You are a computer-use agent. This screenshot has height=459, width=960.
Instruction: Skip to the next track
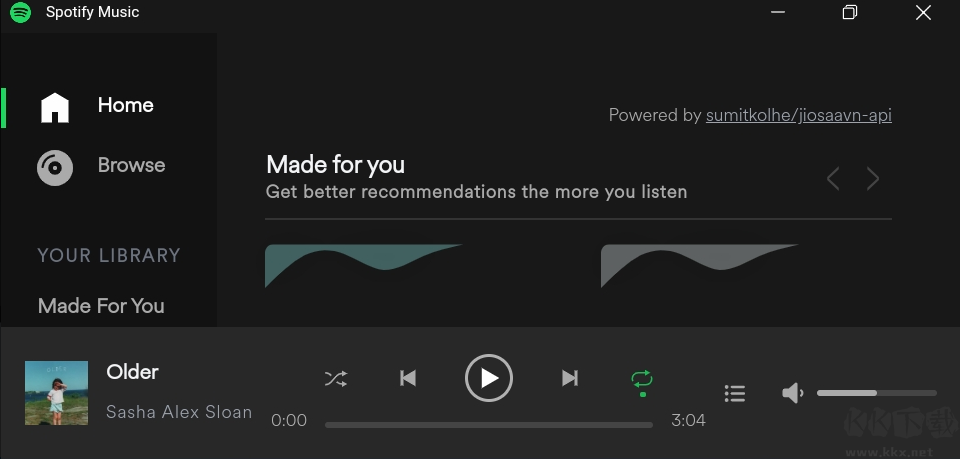[x=570, y=378]
